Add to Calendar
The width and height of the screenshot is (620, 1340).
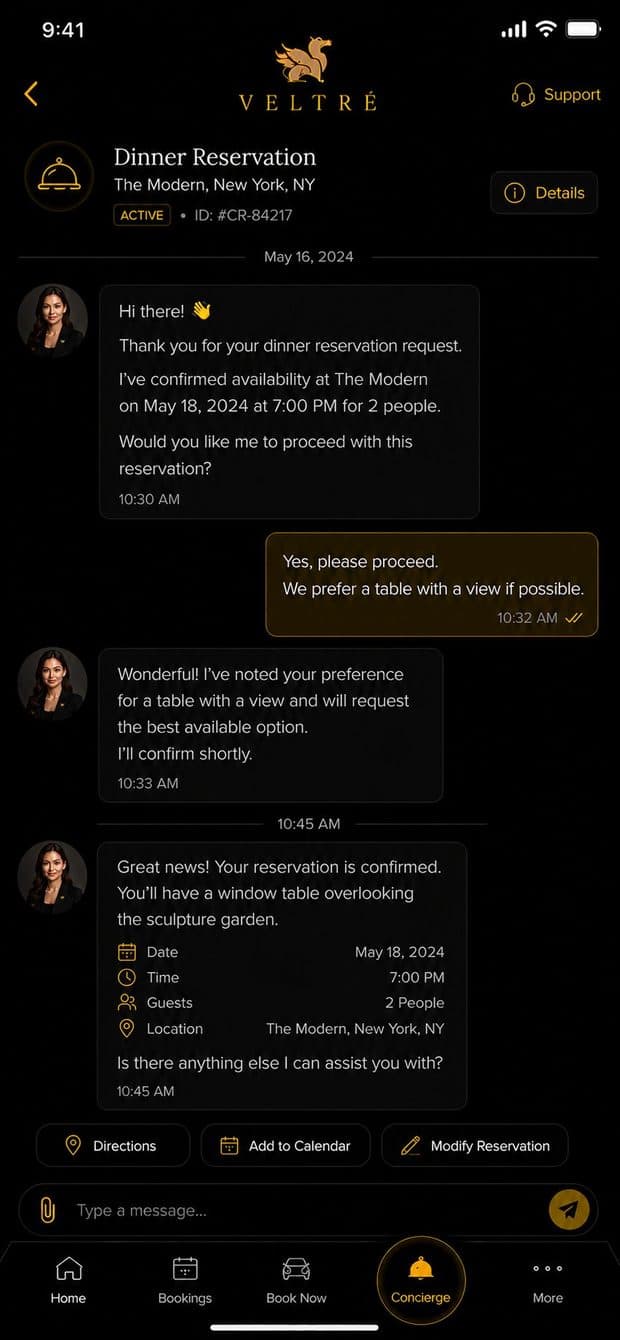click(x=286, y=1146)
